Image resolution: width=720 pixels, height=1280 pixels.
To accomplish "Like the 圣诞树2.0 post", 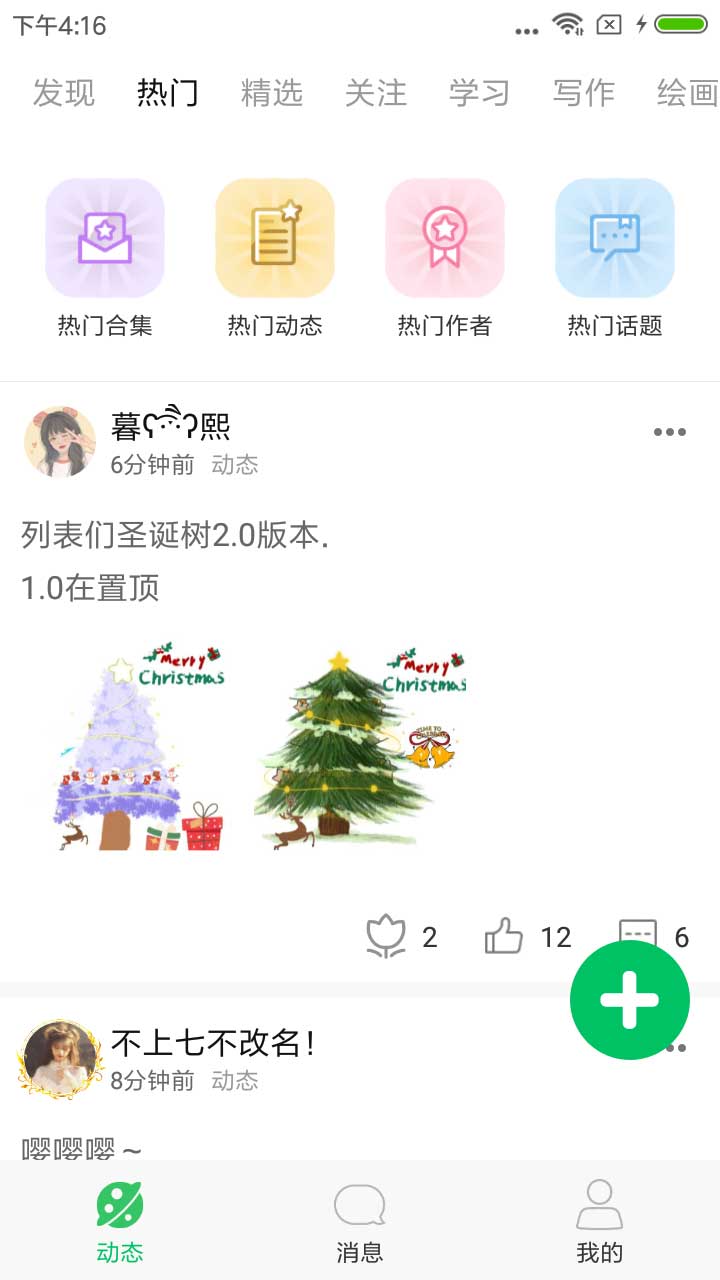I will point(504,937).
